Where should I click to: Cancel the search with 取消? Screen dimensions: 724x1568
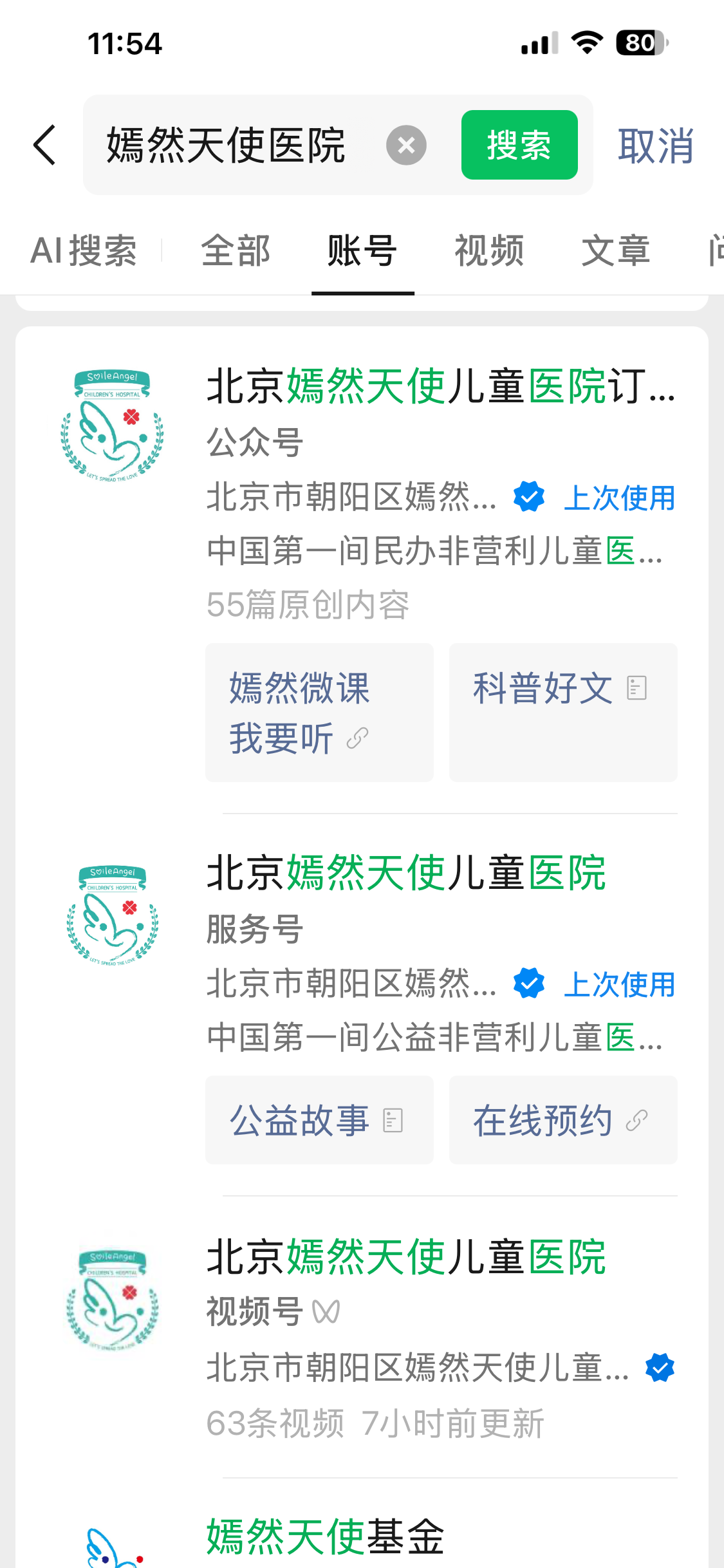click(655, 146)
